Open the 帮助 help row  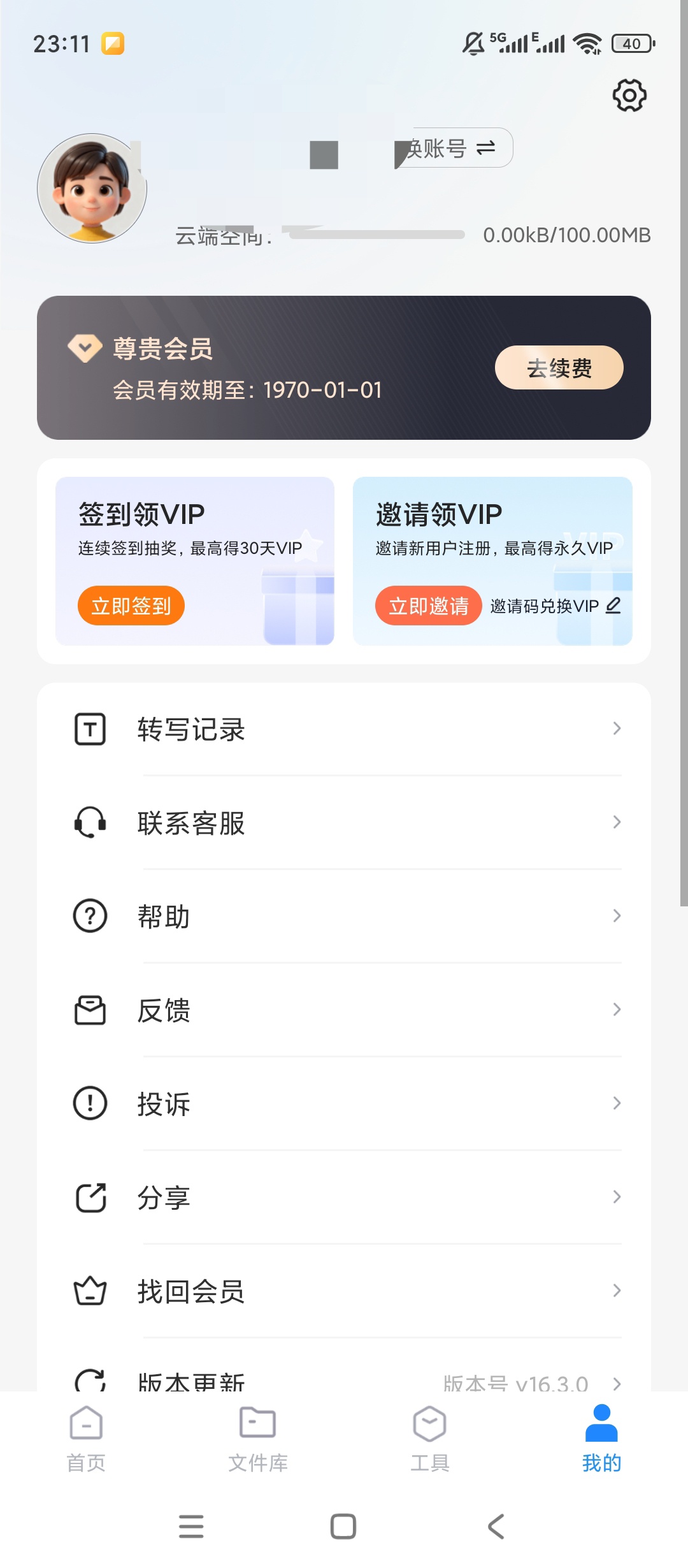[344, 917]
